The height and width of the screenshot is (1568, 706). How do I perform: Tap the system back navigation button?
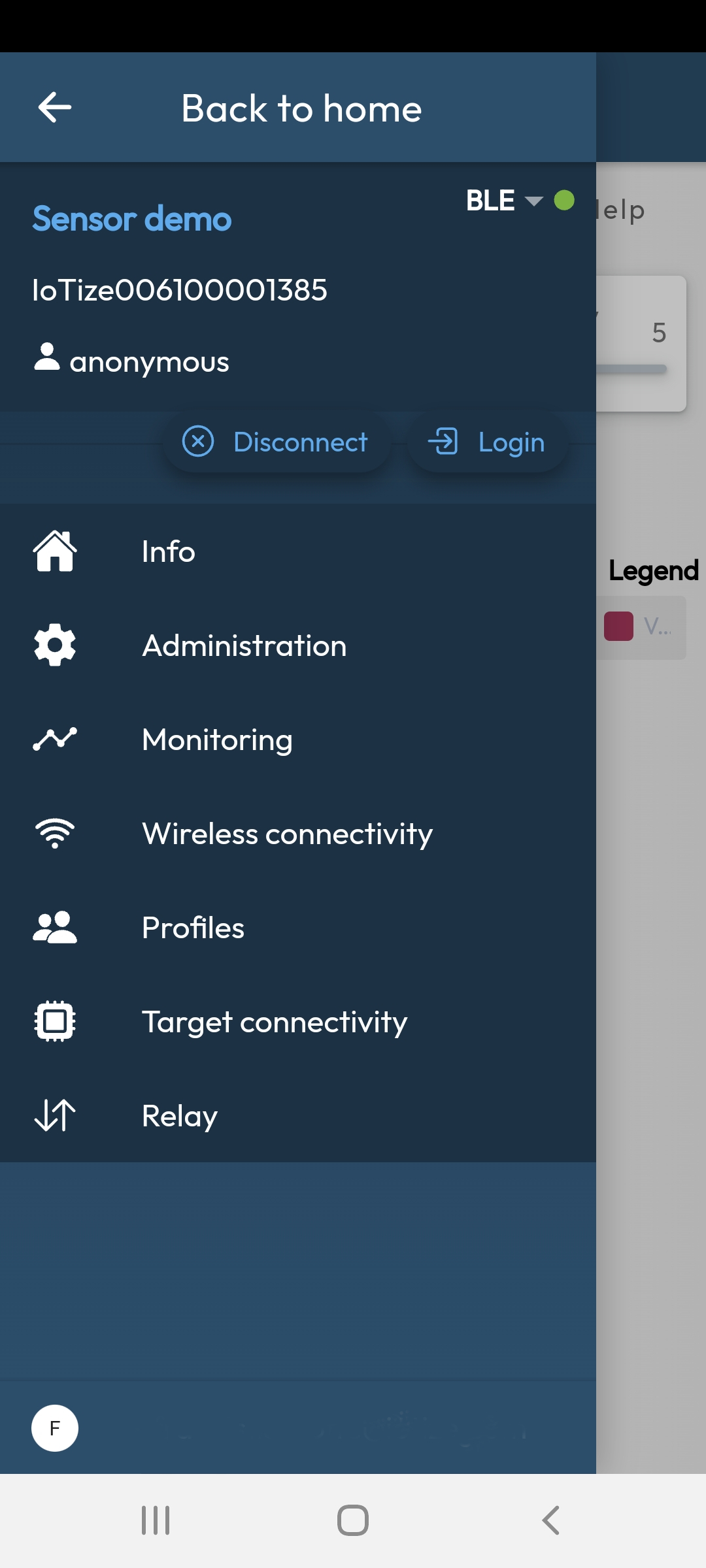550,1520
